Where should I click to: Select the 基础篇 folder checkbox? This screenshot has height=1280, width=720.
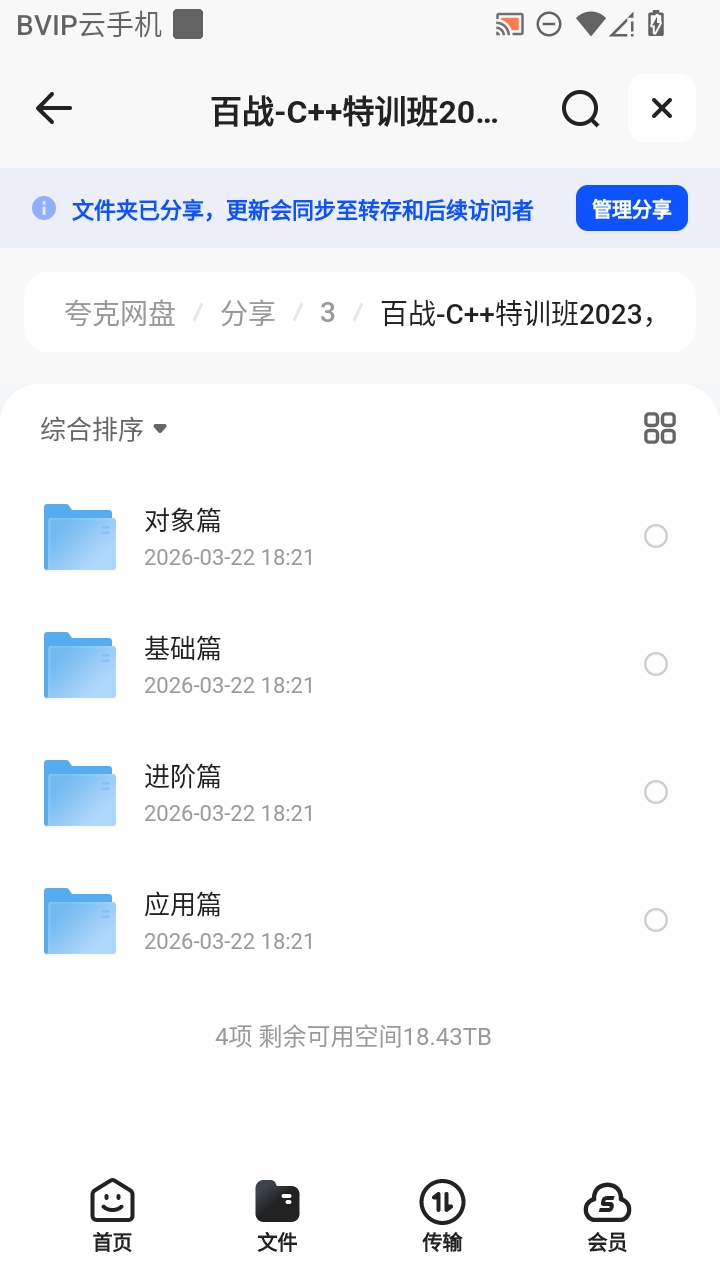[x=656, y=665]
